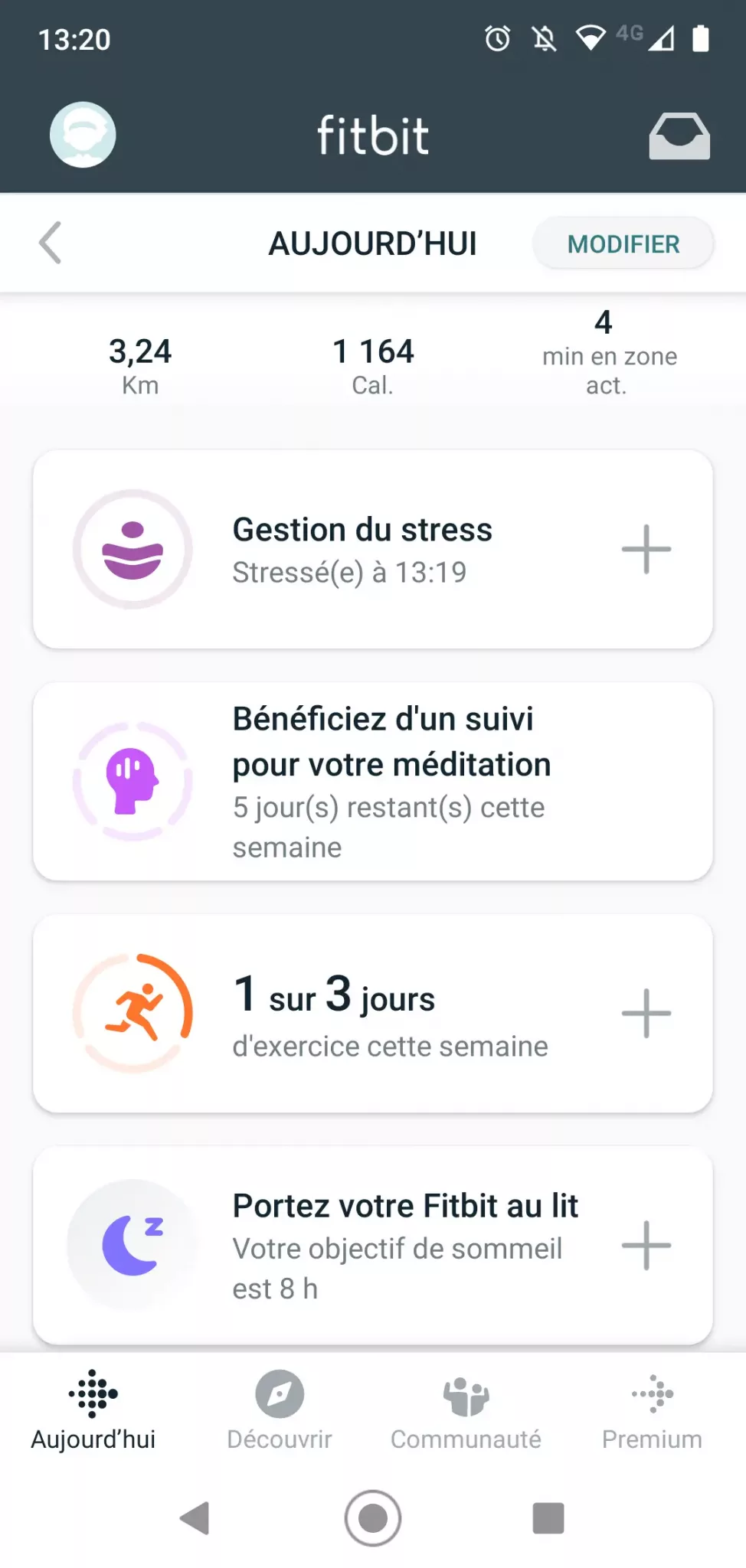Open the inbox tray icon
746x1568 pixels.
pyautogui.click(x=679, y=136)
